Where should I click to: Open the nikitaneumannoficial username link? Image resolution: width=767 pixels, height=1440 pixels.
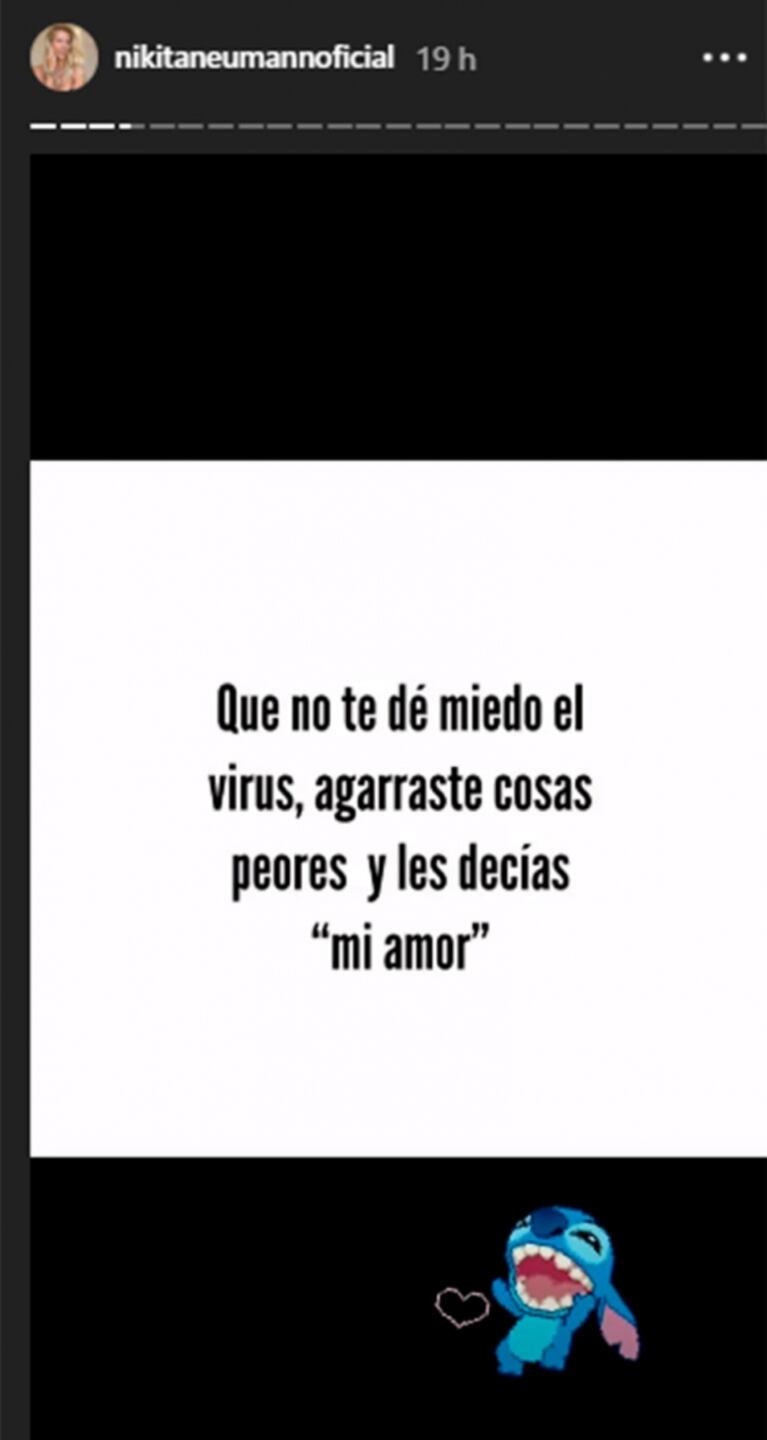click(x=255, y=59)
